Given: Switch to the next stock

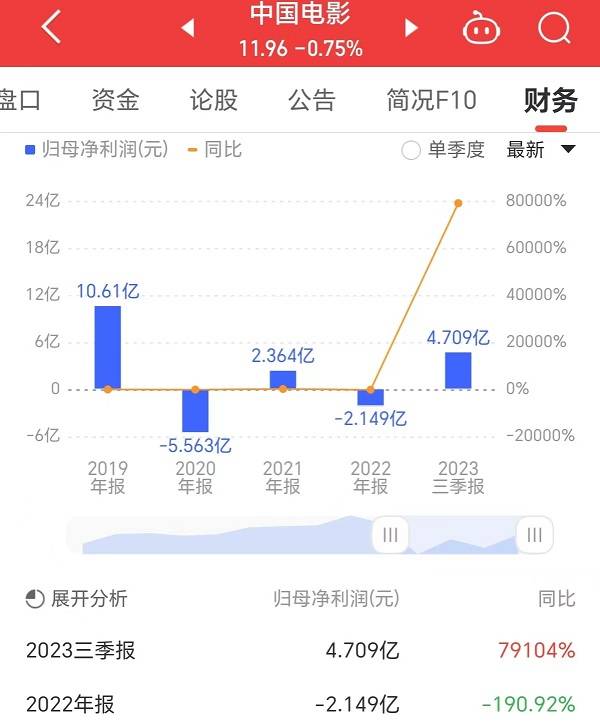Looking at the screenshot, I should pos(411,28).
